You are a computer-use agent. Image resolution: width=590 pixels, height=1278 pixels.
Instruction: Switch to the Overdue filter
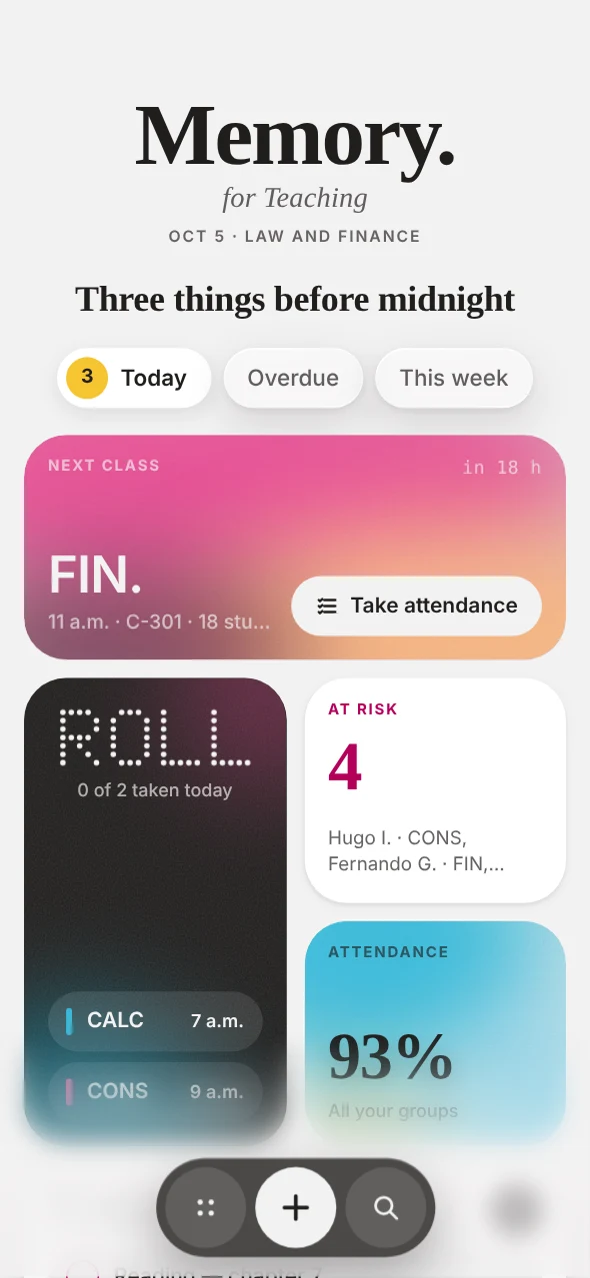293,378
